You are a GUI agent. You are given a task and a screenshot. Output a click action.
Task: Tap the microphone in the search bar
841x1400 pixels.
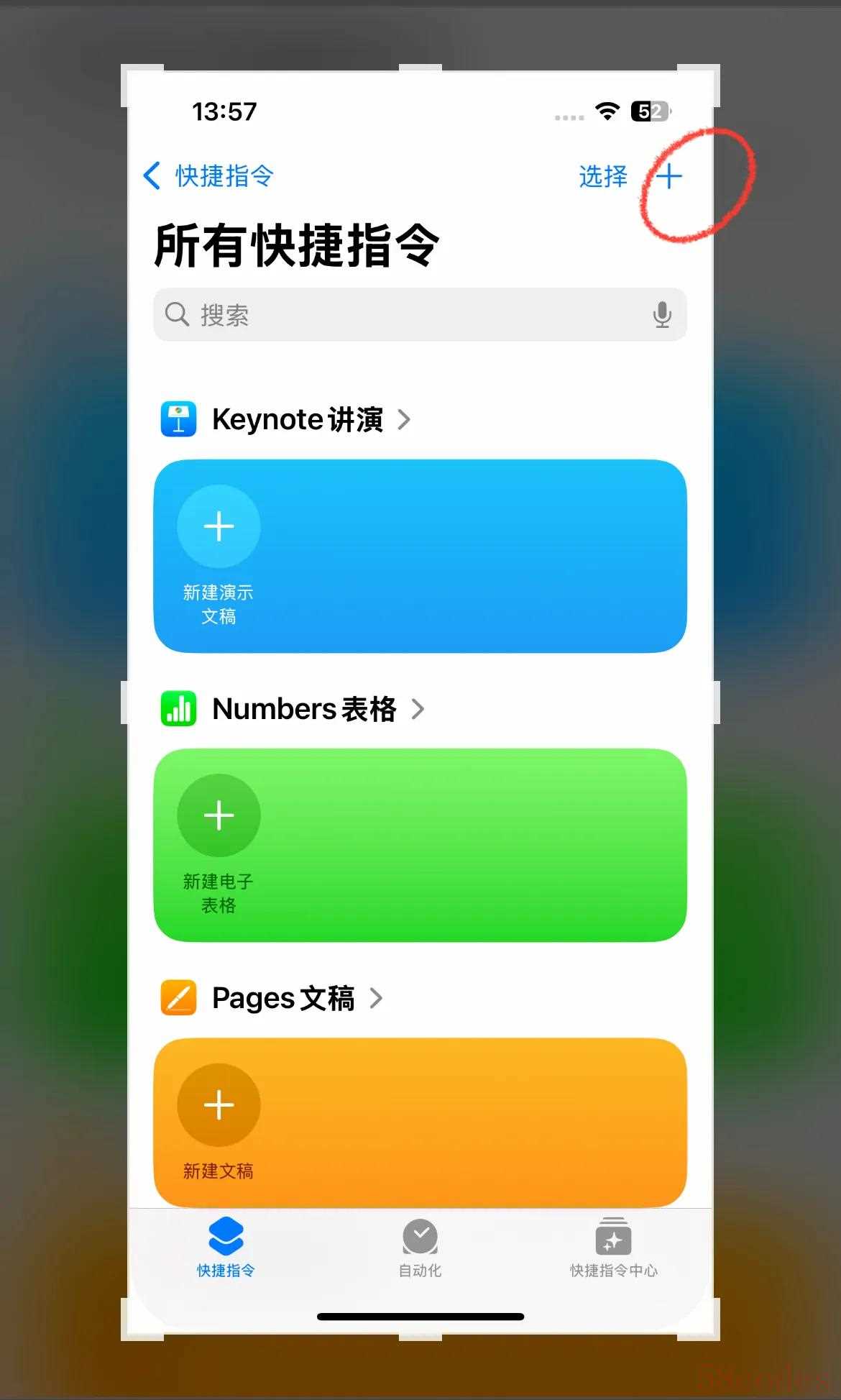pos(662,315)
